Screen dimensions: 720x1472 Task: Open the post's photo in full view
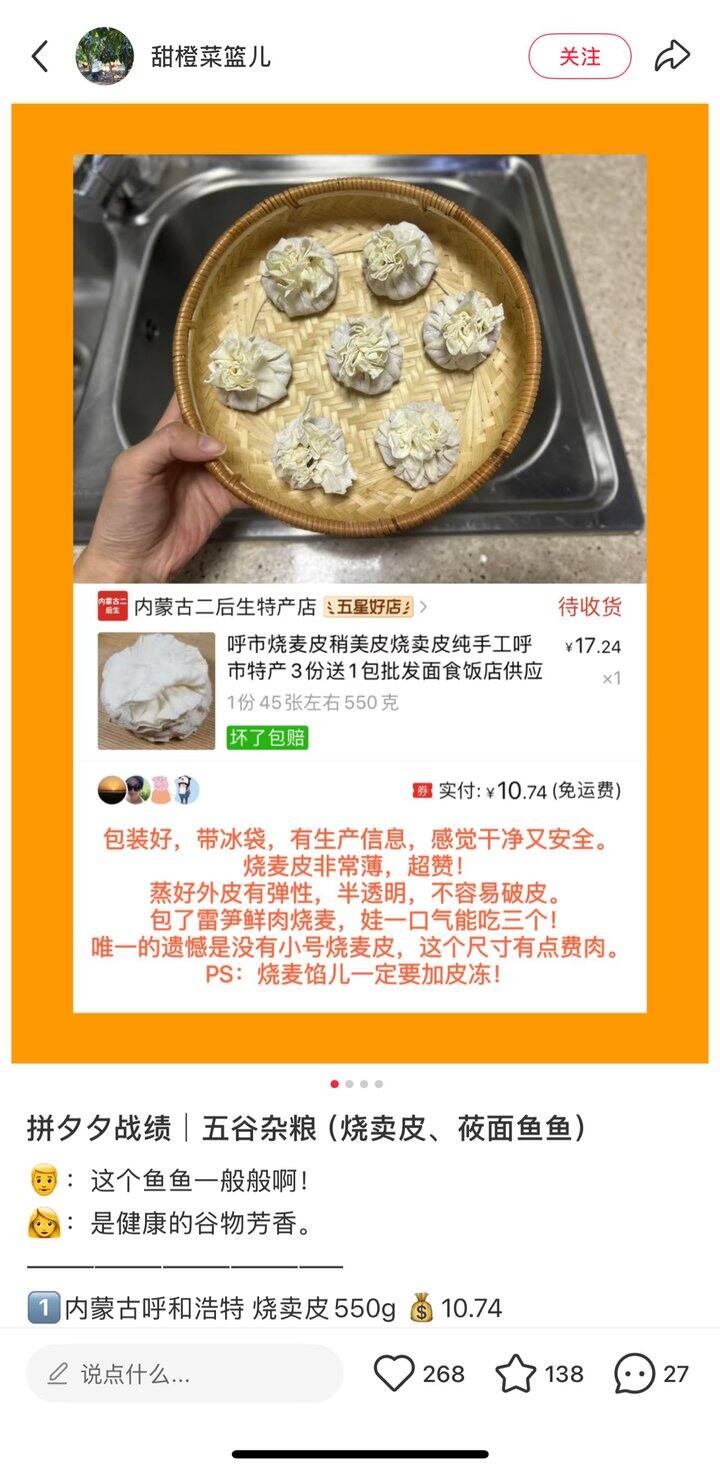click(360, 583)
